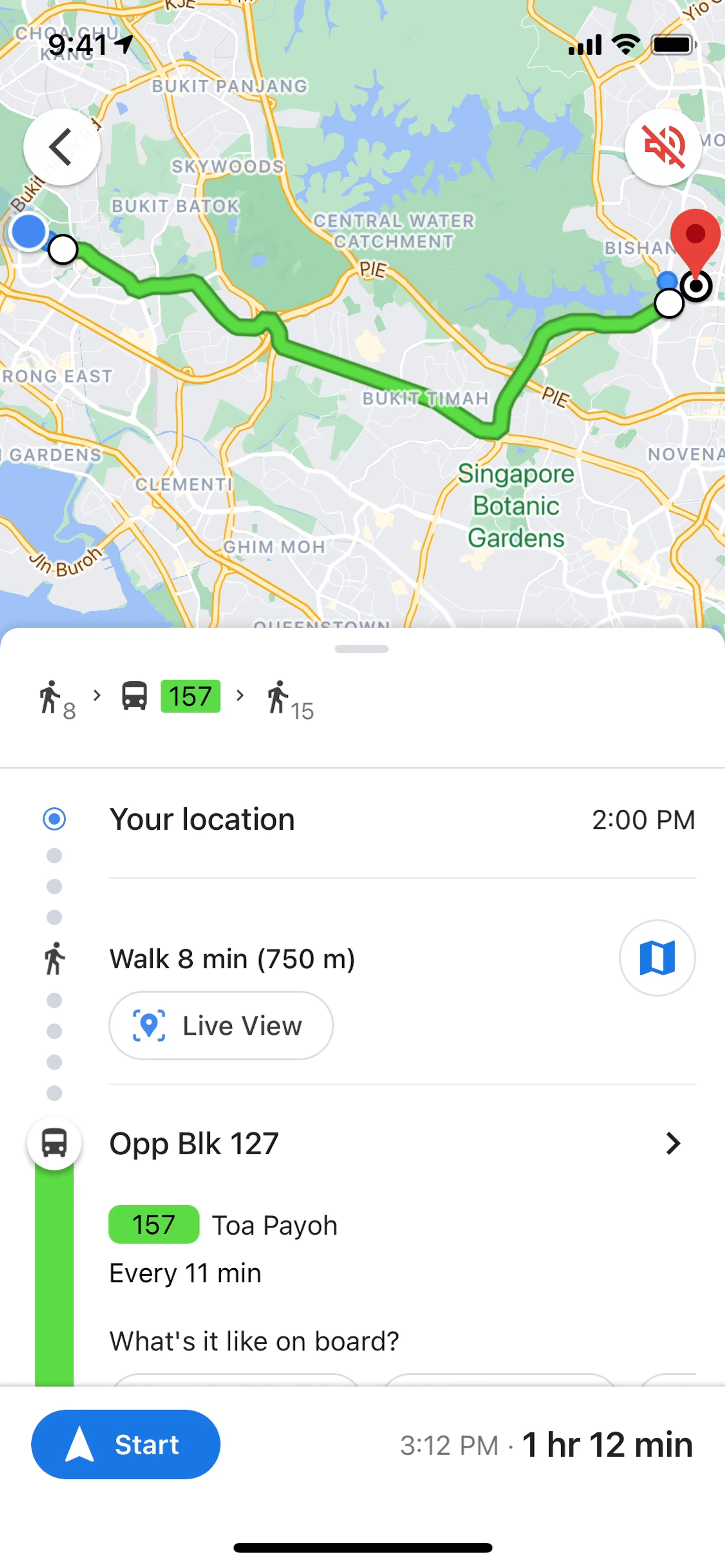725x1568 pixels.
Task: Show the 8 min walk on the map
Action: 657,958
